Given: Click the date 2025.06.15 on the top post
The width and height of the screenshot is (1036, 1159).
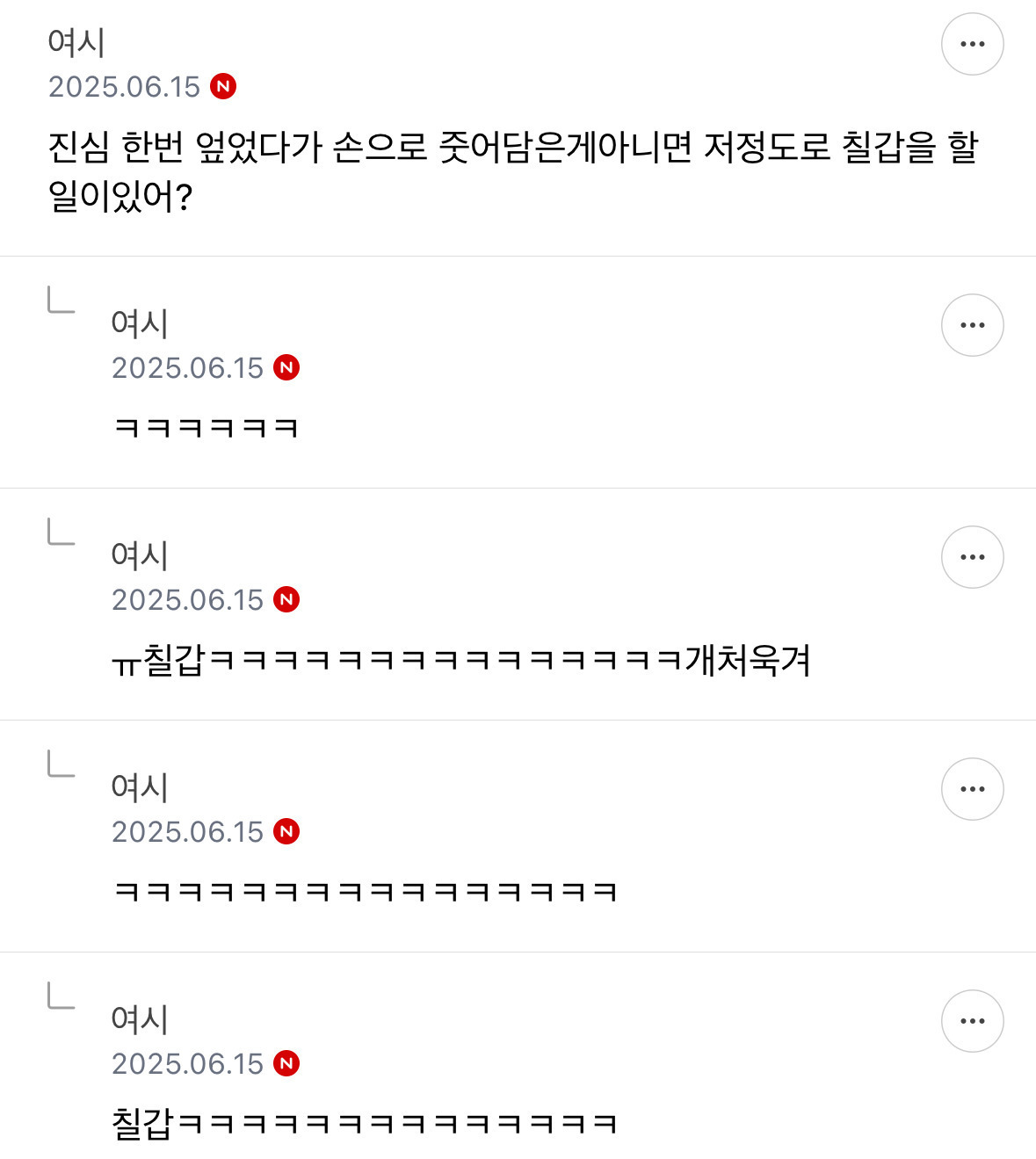Looking at the screenshot, I should (x=127, y=85).
